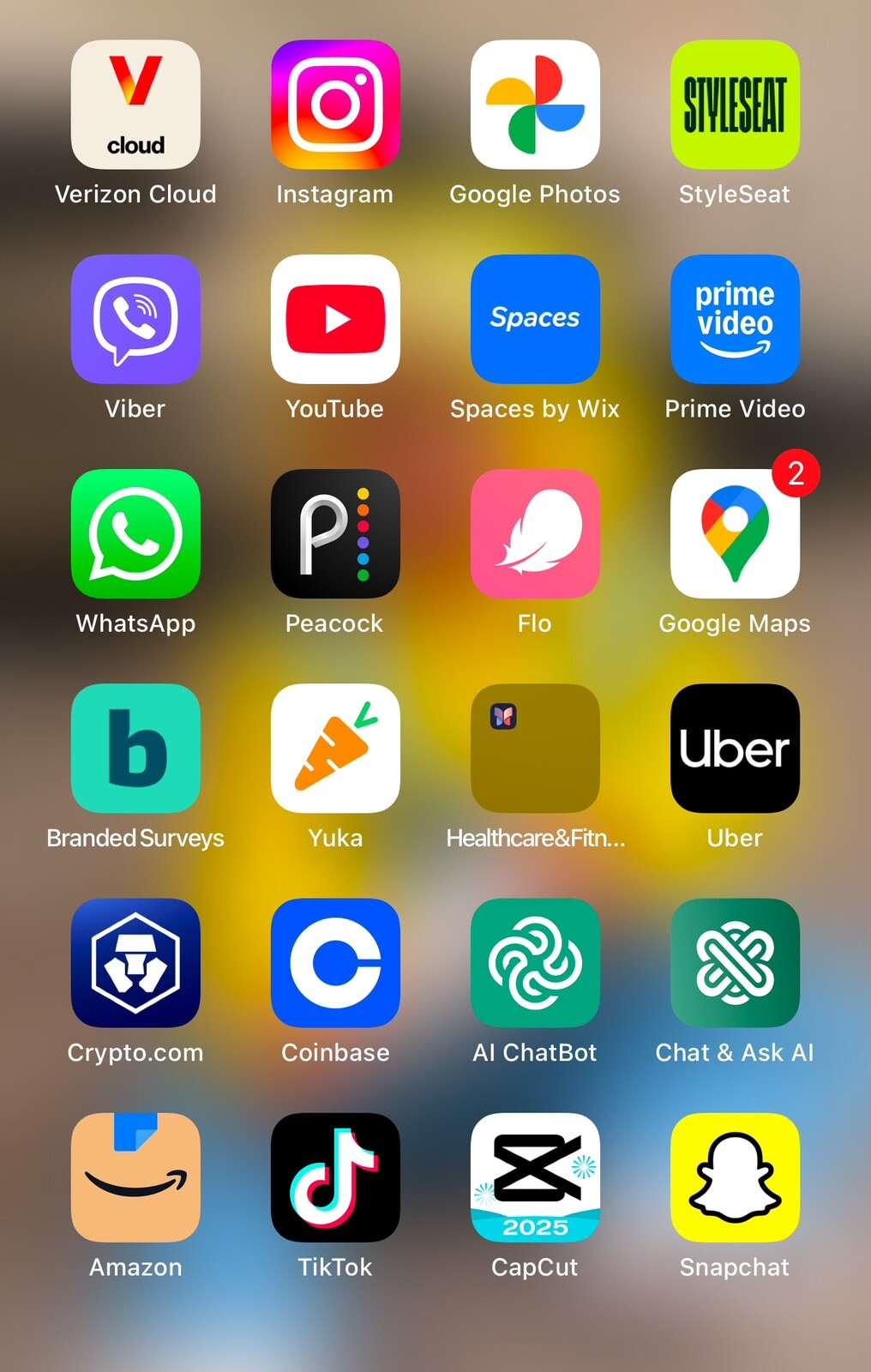This screenshot has width=871, height=1372.
Task: Launch YouTube
Action: pos(335,319)
